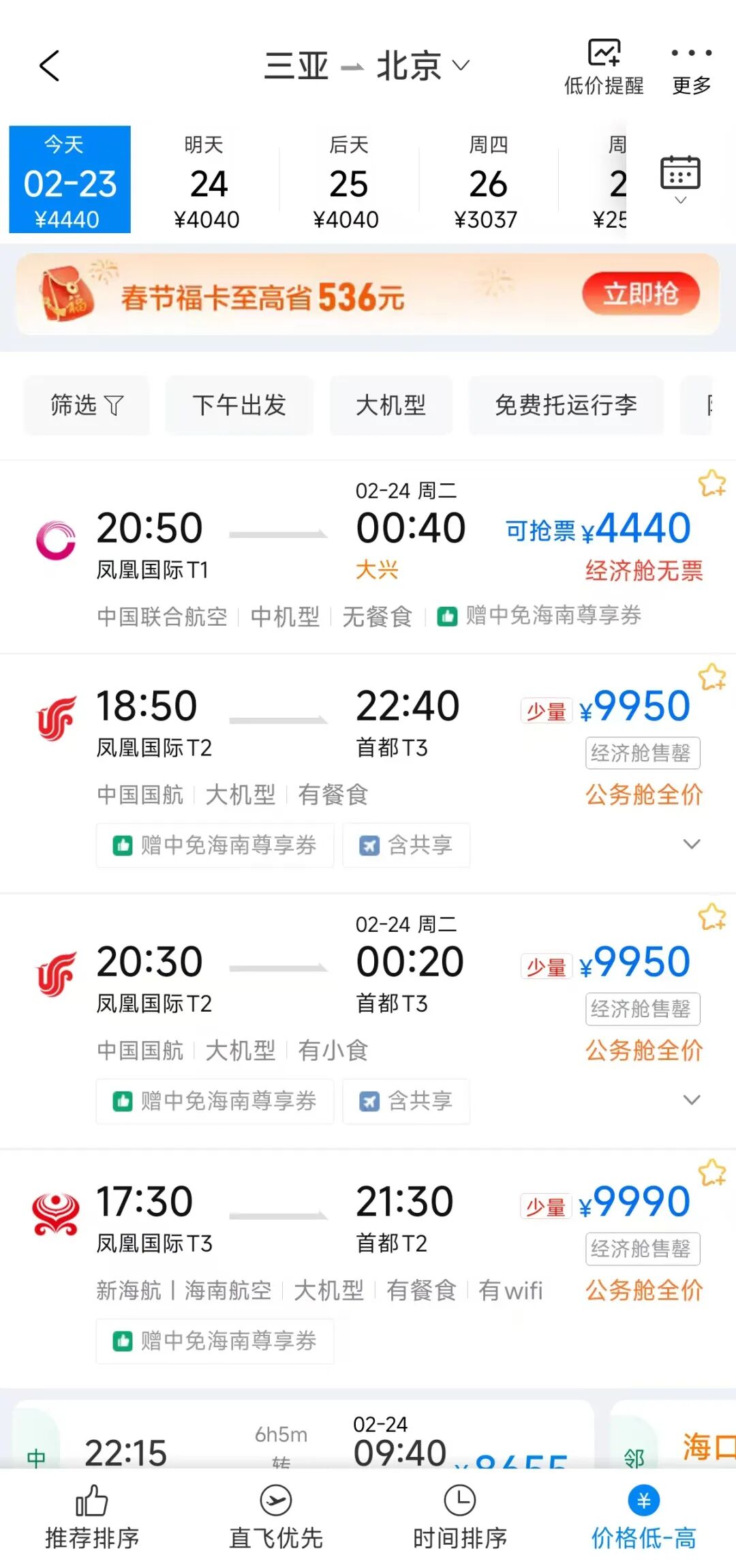Image resolution: width=736 pixels, height=1568 pixels.
Task: Filter by 下午出发 flights
Action: pos(239,405)
